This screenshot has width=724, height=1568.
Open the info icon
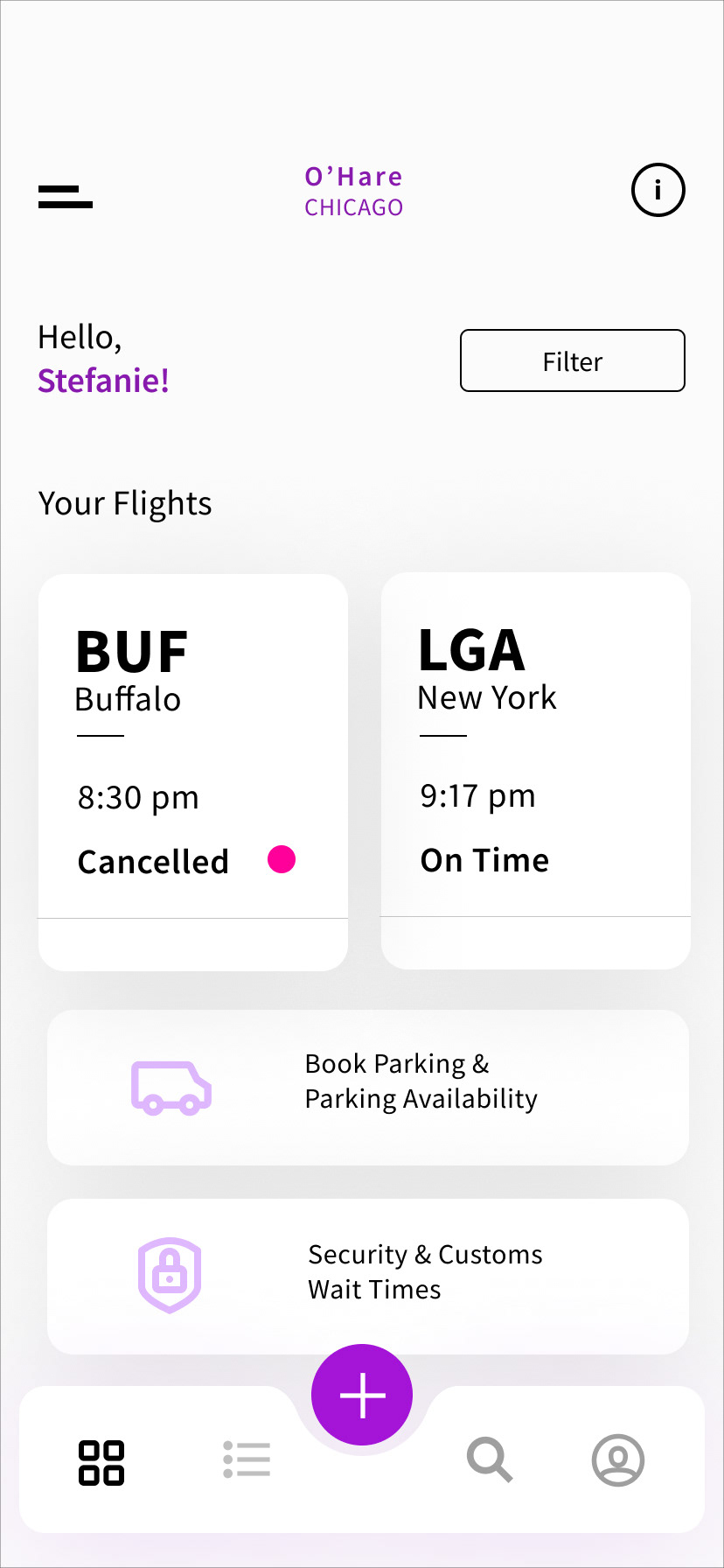pyautogui.click(x=658, y=190)
